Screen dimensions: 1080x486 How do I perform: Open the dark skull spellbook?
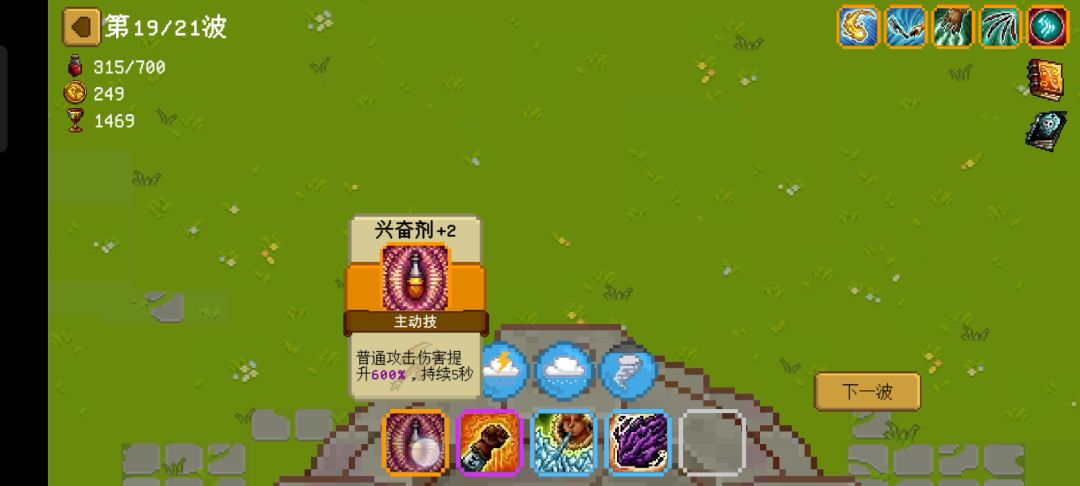1046,130
